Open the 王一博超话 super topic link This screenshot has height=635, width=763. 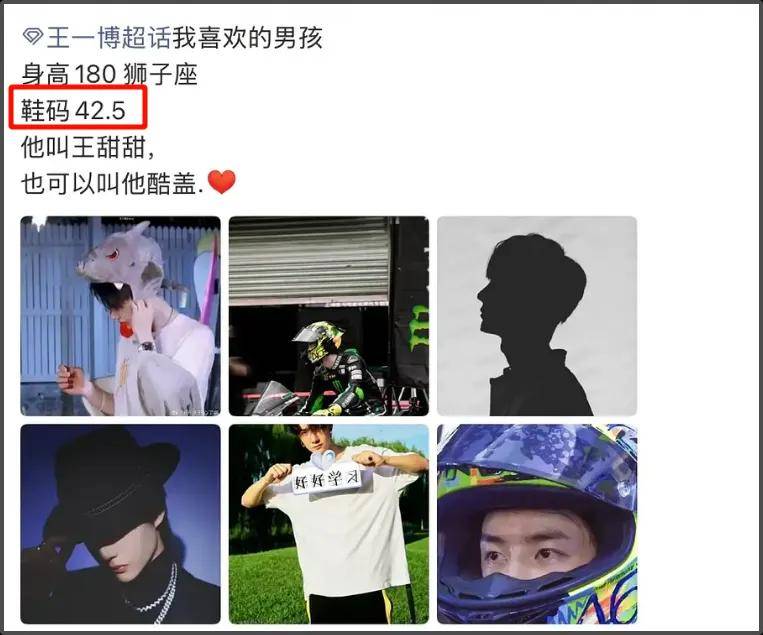95,39
